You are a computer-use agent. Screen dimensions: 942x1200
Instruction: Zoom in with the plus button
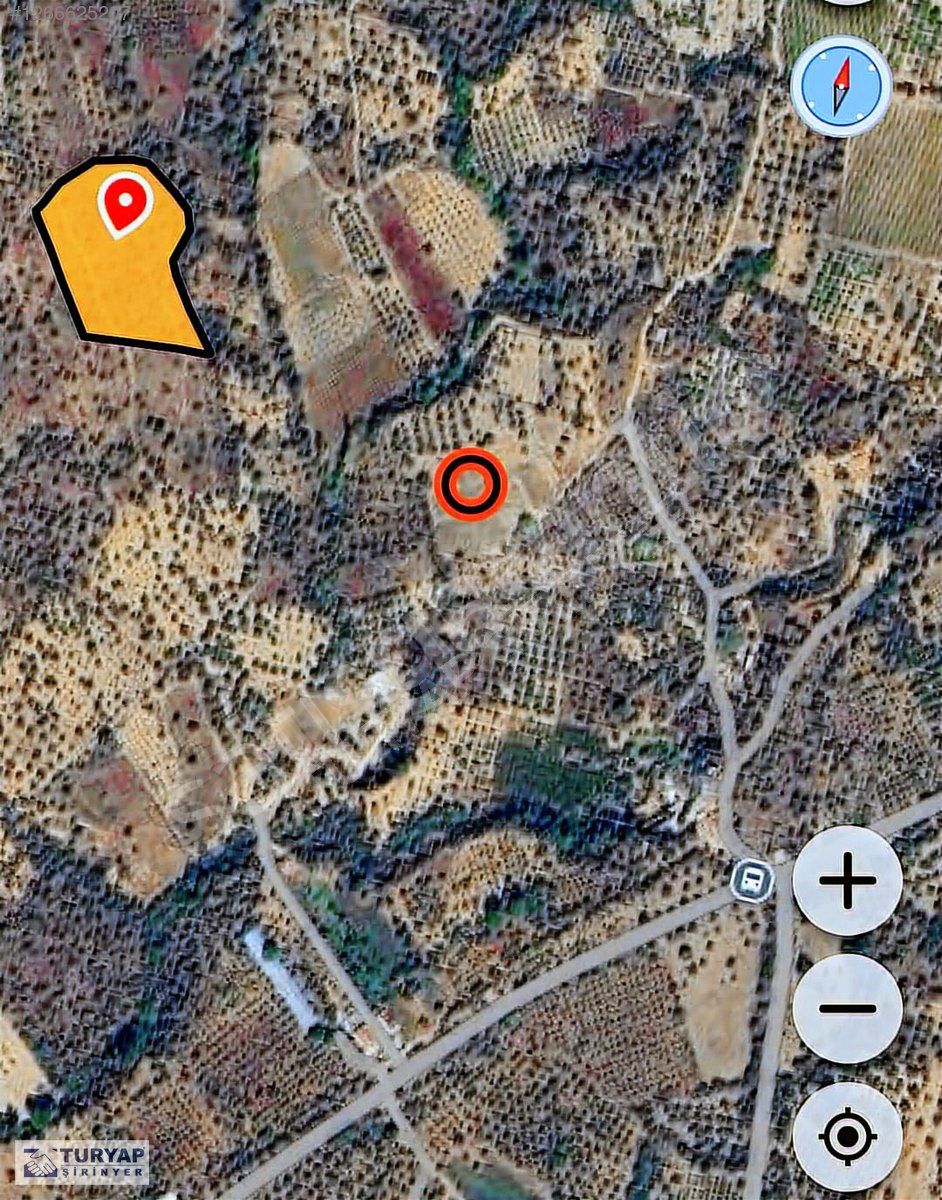tap(847, 881)
